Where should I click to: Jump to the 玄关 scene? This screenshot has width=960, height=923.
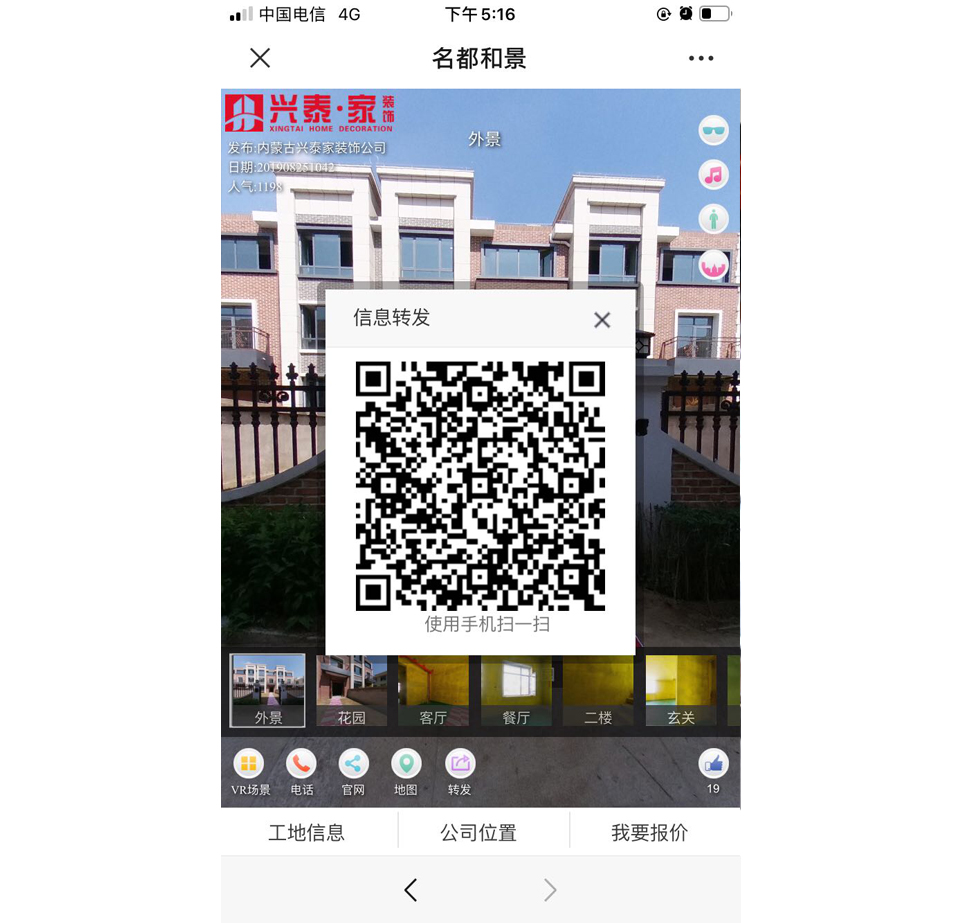coord(680,690)
